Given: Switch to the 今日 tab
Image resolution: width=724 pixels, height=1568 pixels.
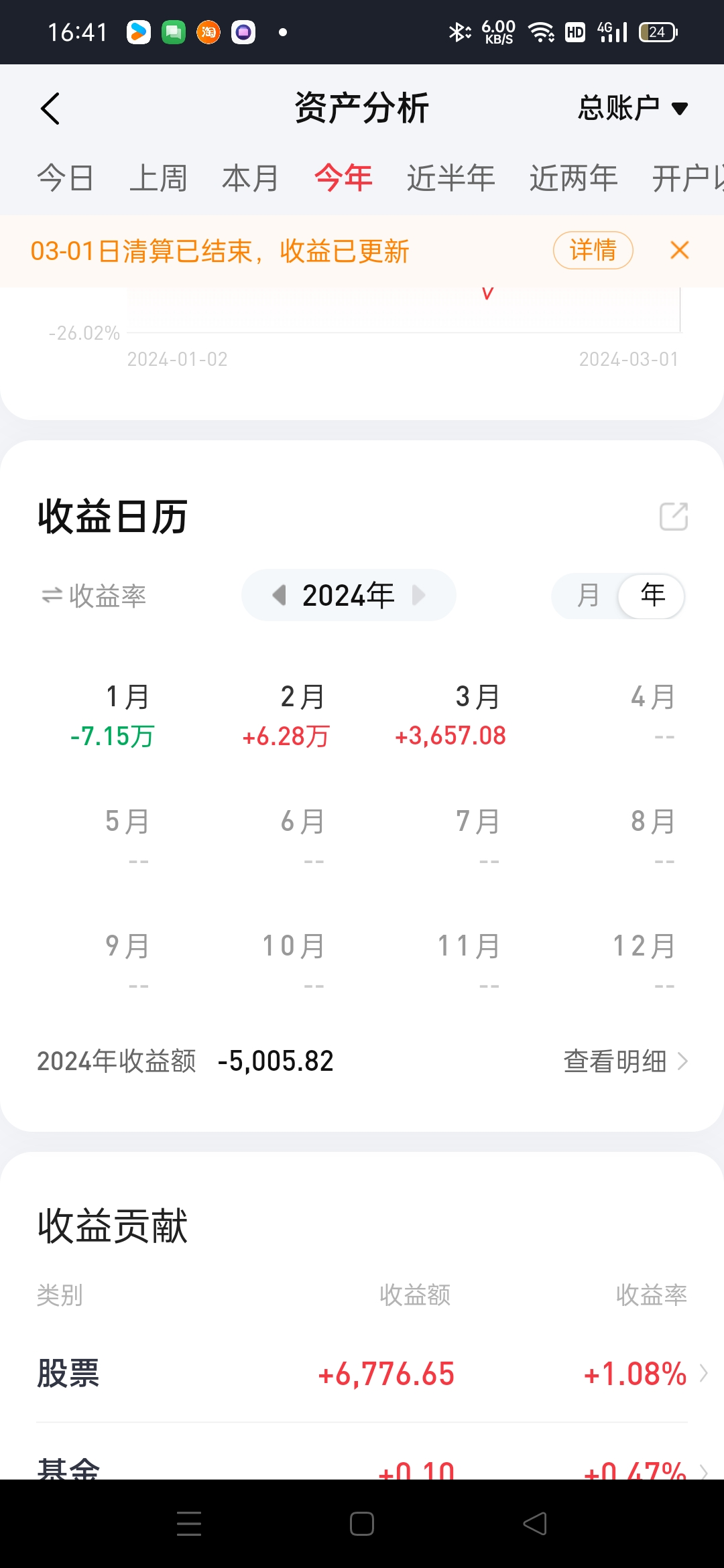Looking at the screenshot, I should (65, 178).
